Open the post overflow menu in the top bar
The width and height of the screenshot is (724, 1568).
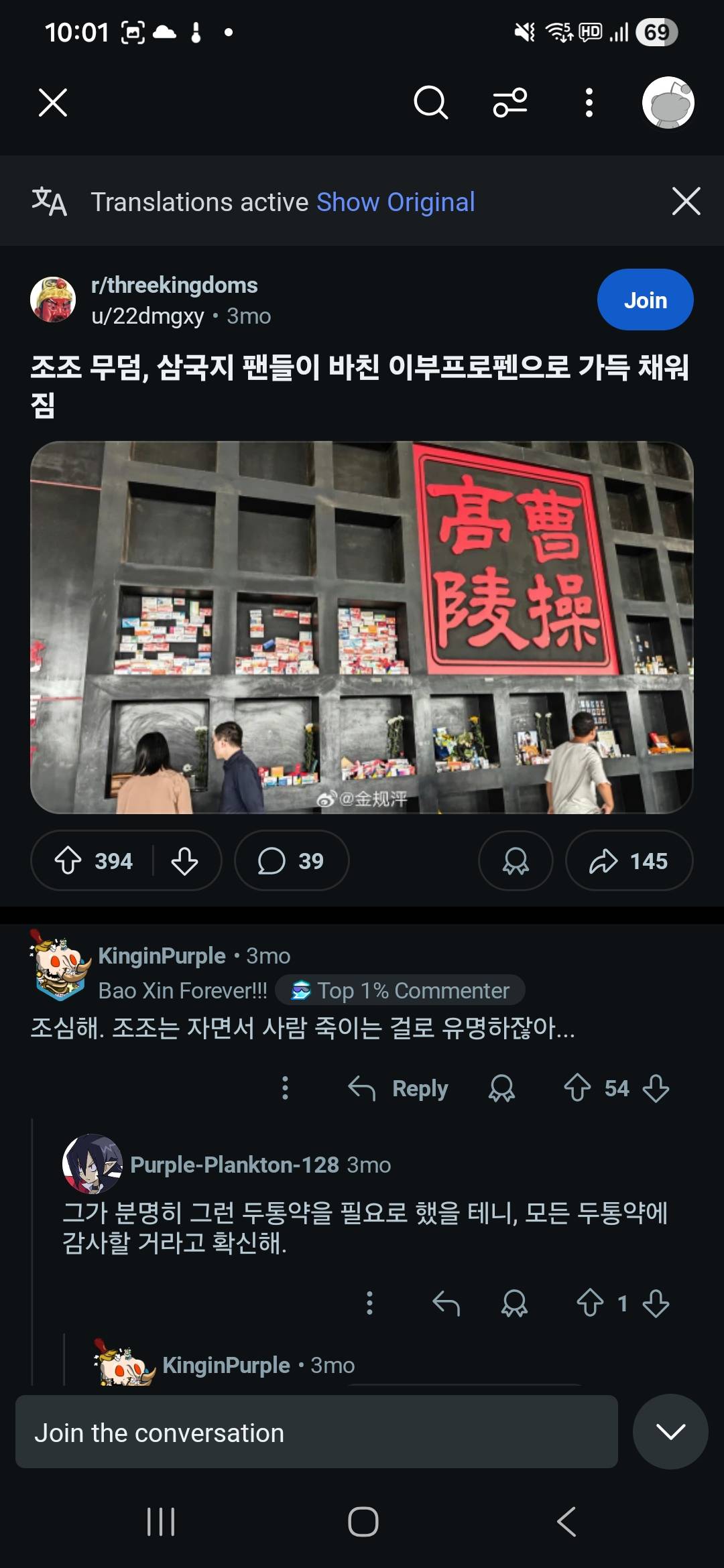point(589,103)
